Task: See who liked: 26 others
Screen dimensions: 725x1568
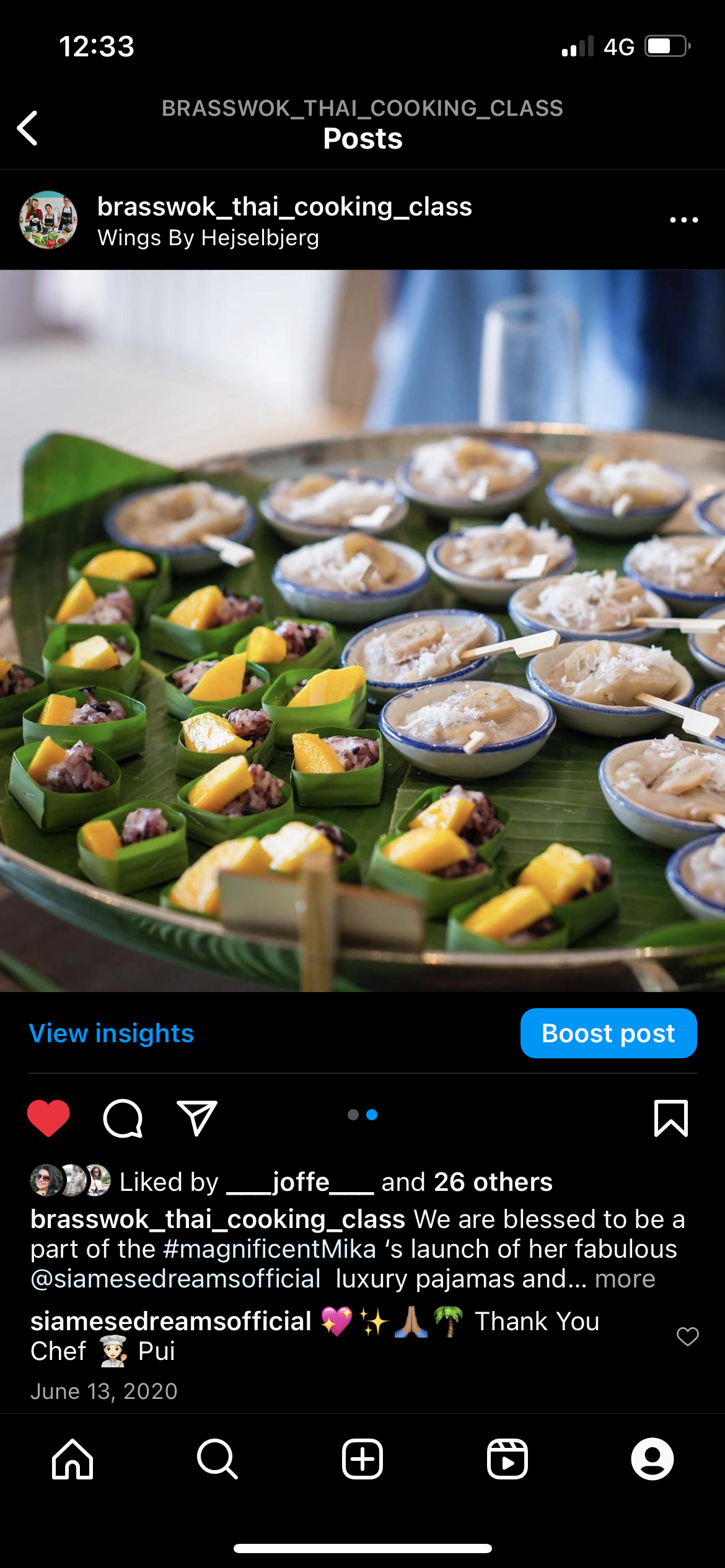Action: click(493, 1182)
